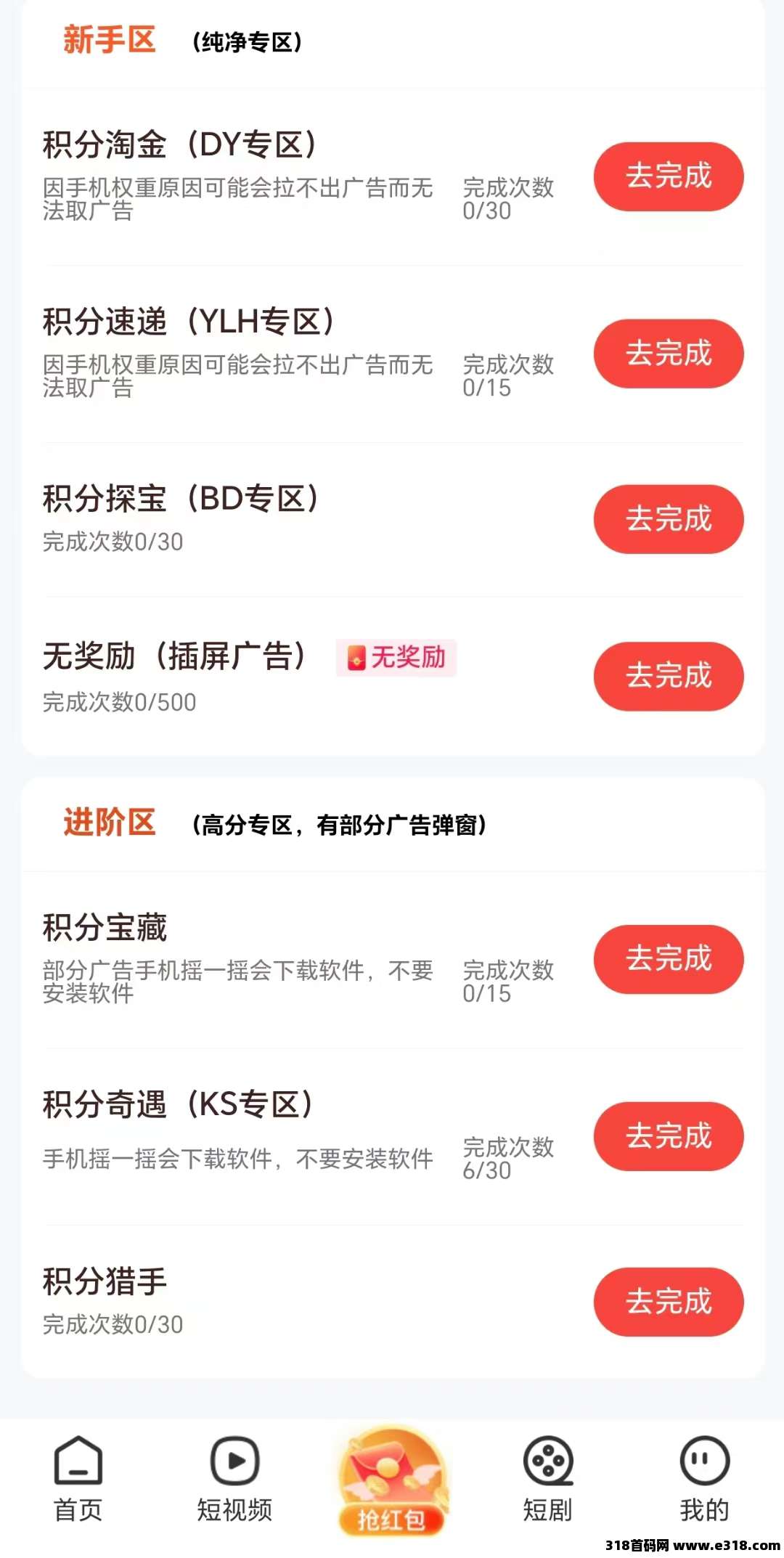Go complete 积分奇遇 (KS专区)
Screen dimensions: 784x1558
669,1136
